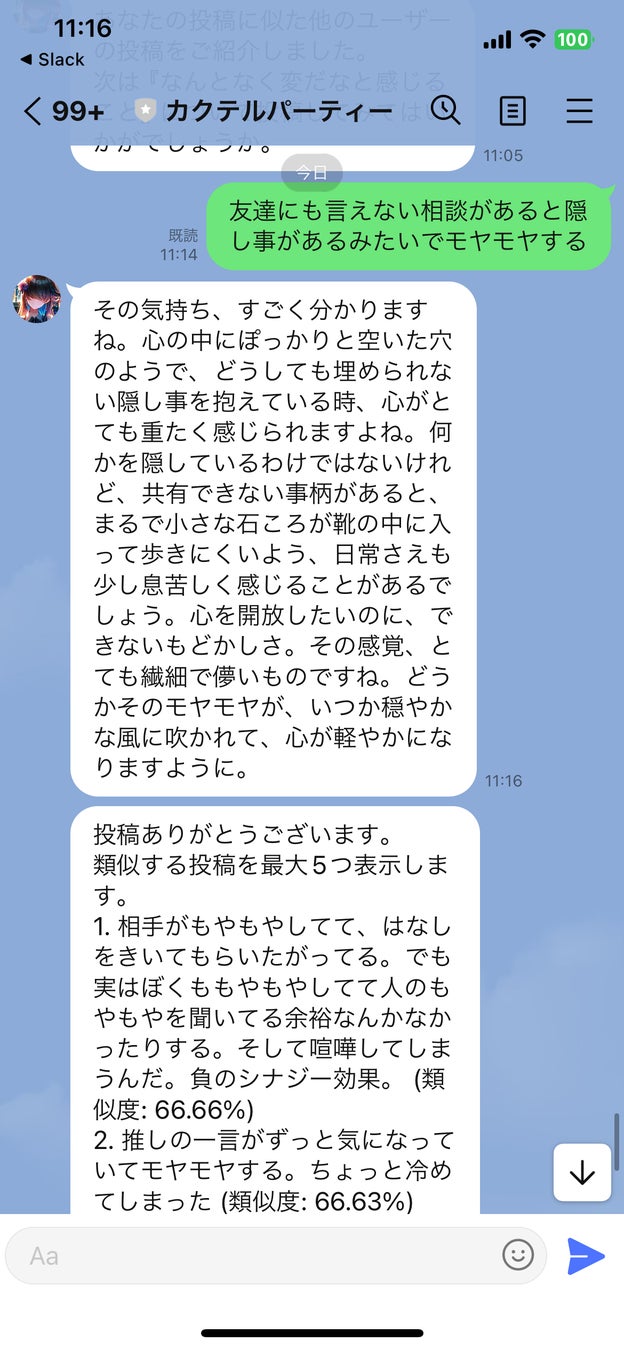Viewport: 624px width, 1350px height.
Task: View the bot's profile avatar
Action: tap(37, 298)
